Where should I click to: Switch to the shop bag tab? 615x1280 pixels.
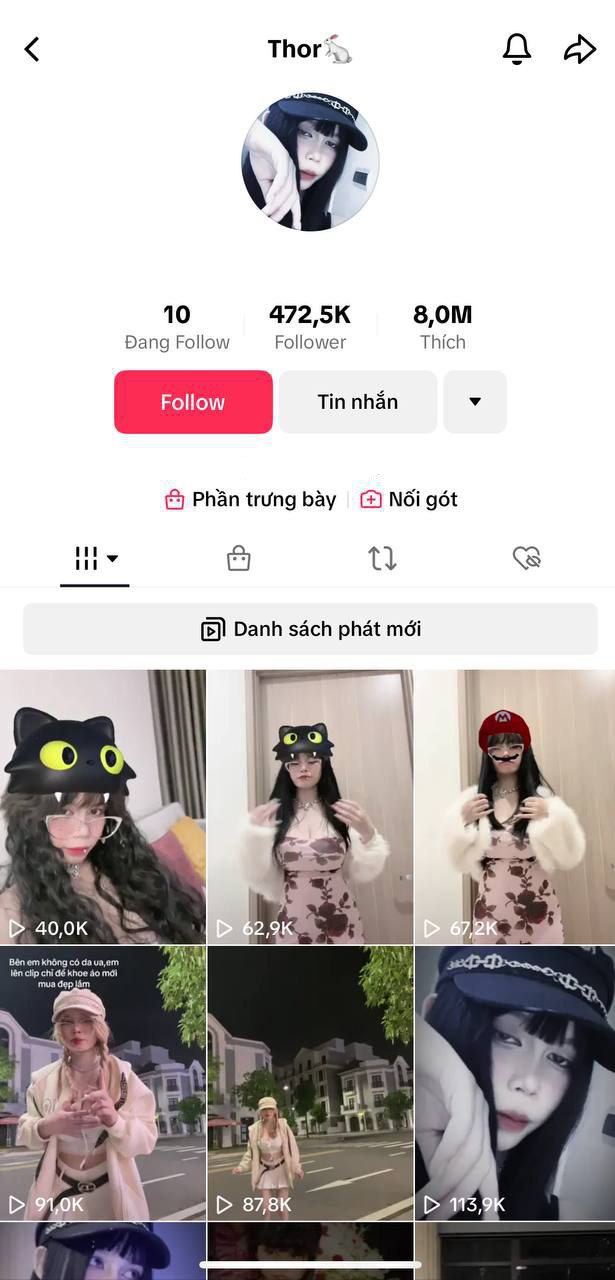point(238,558)
